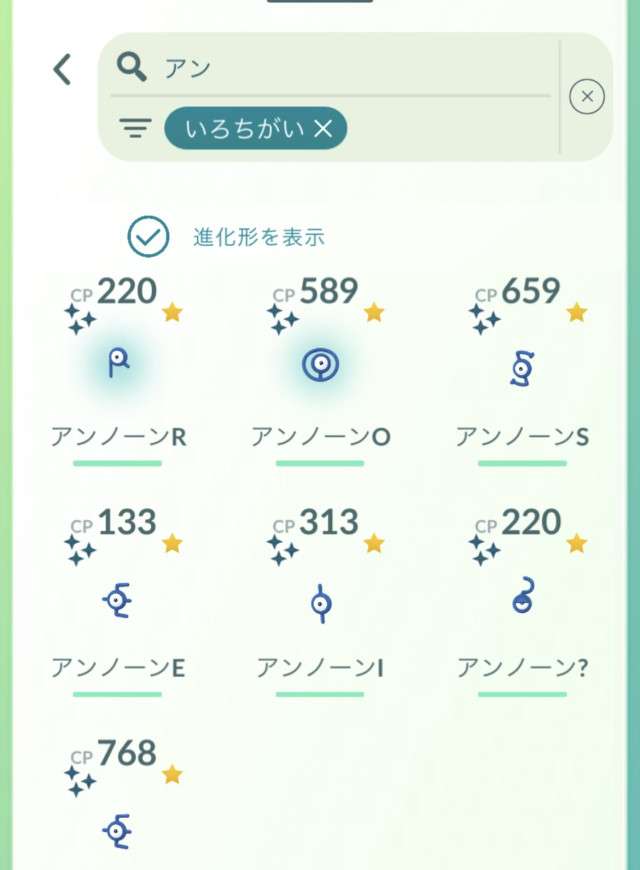Open アンノーンR with CP 220

click(x=118, y=366)
